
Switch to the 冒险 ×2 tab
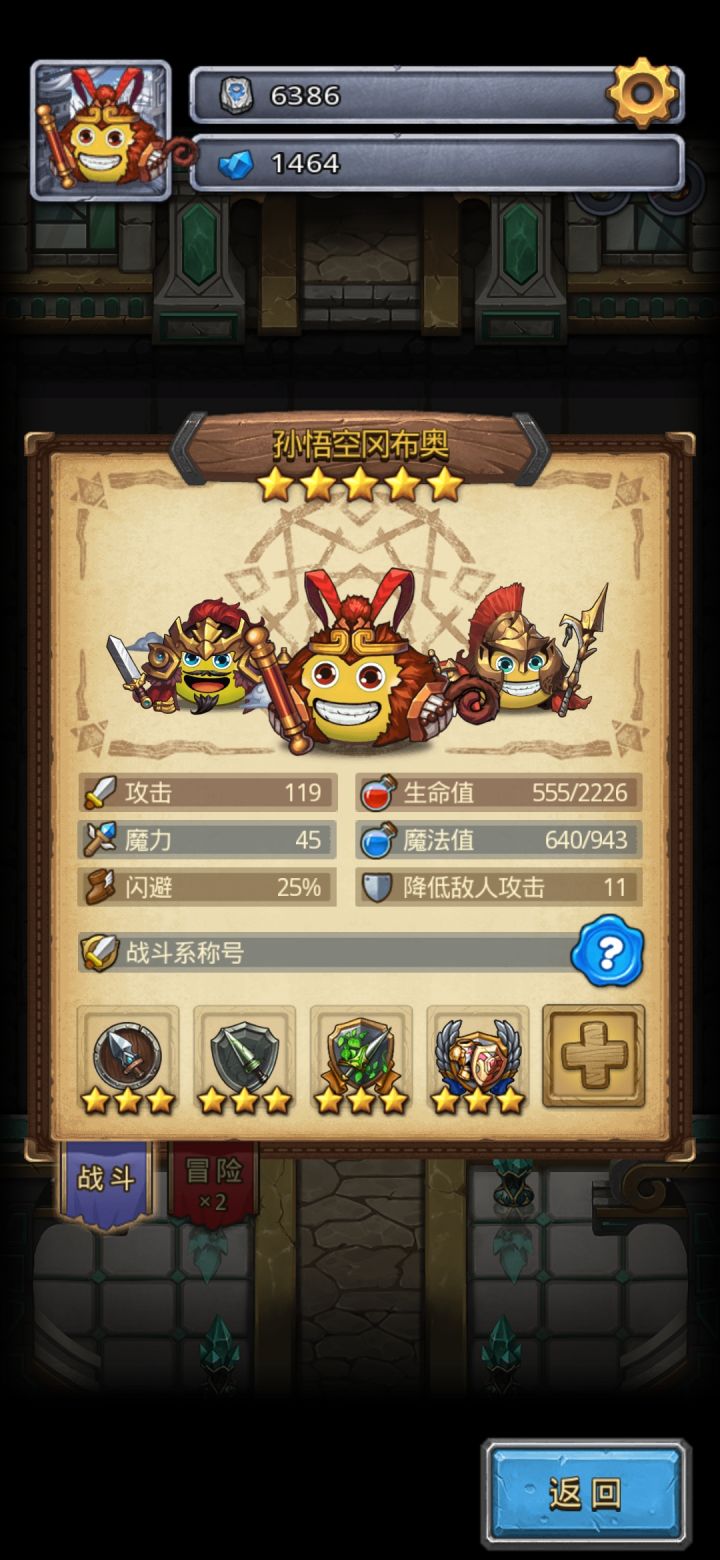(x=213, y=1180)
